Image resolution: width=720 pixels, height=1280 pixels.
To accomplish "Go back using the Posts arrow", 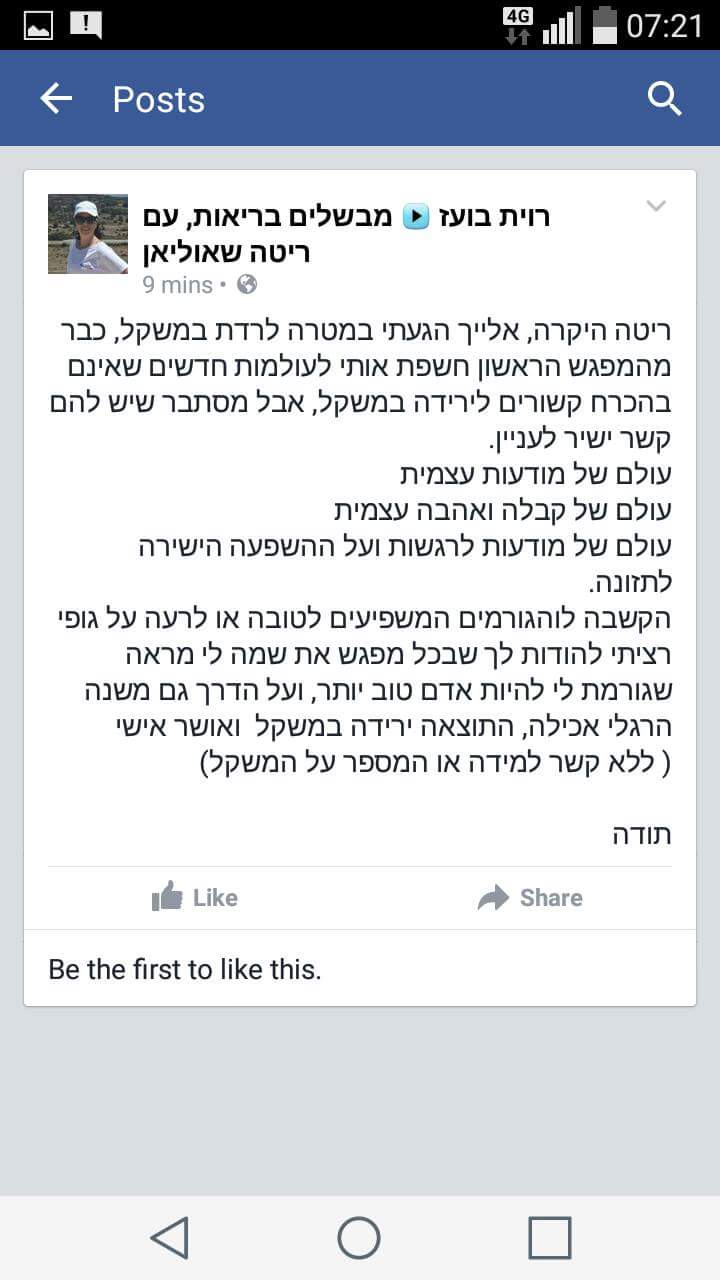I will coord(56,98).
